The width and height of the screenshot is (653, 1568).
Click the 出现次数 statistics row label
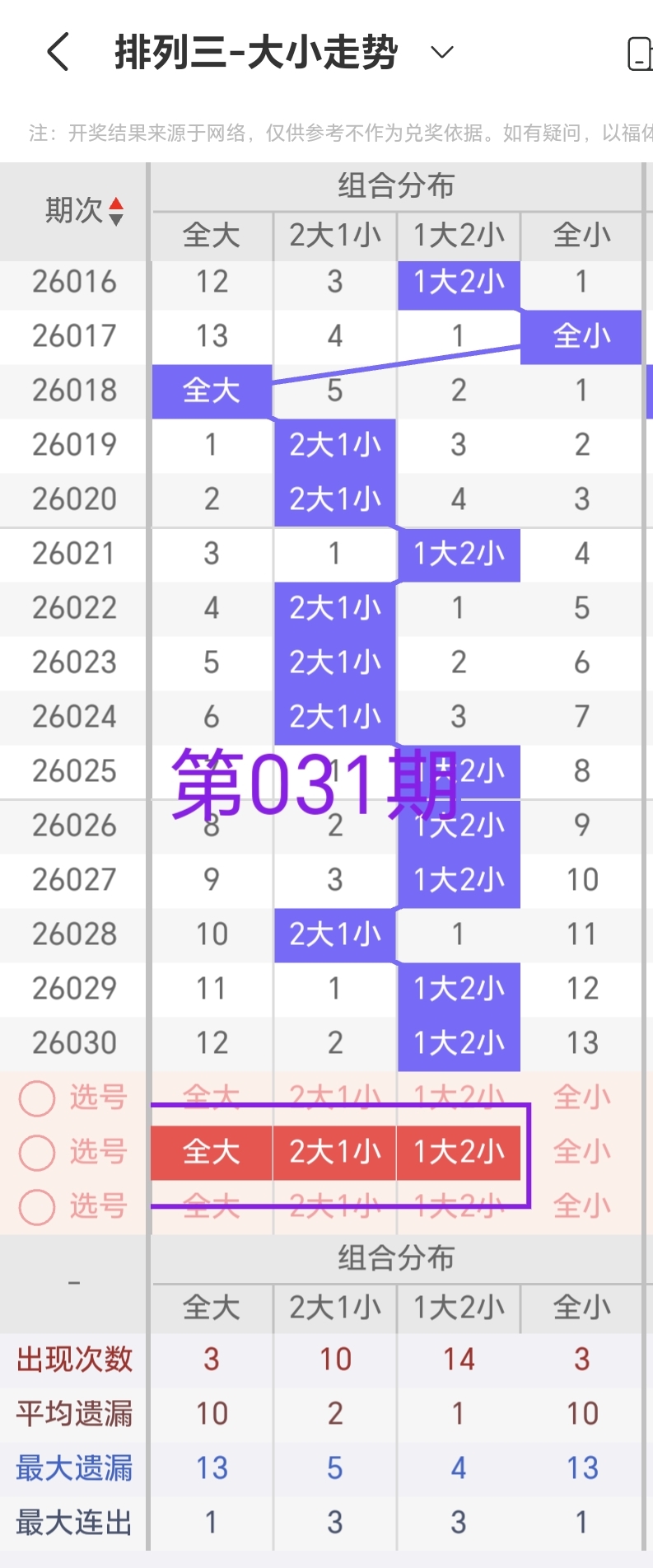(x=72, y=1359)
